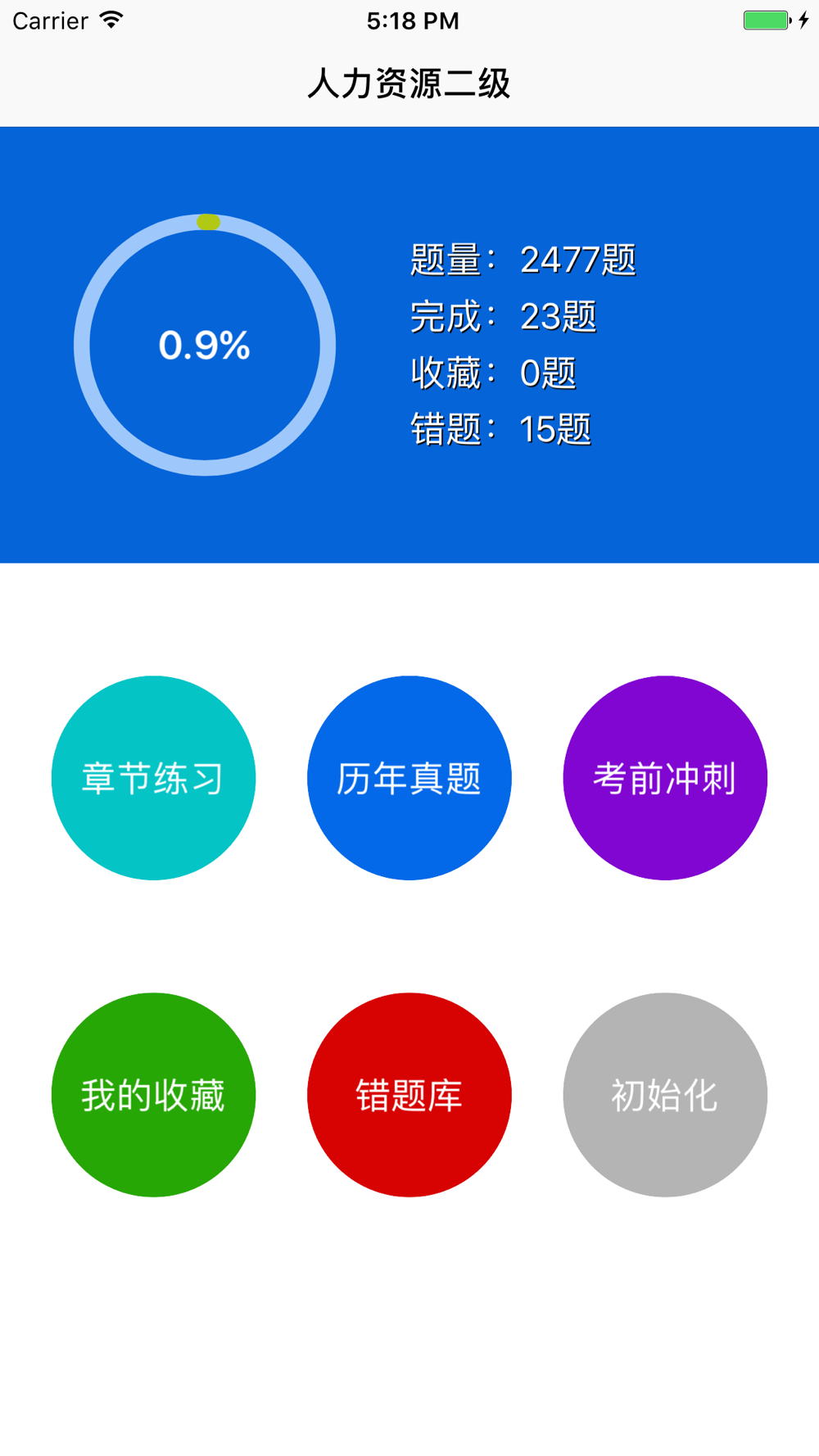View 我的收藏 favorites
The width and height of the screenshot is (819, 1456).
point(153,1094)
